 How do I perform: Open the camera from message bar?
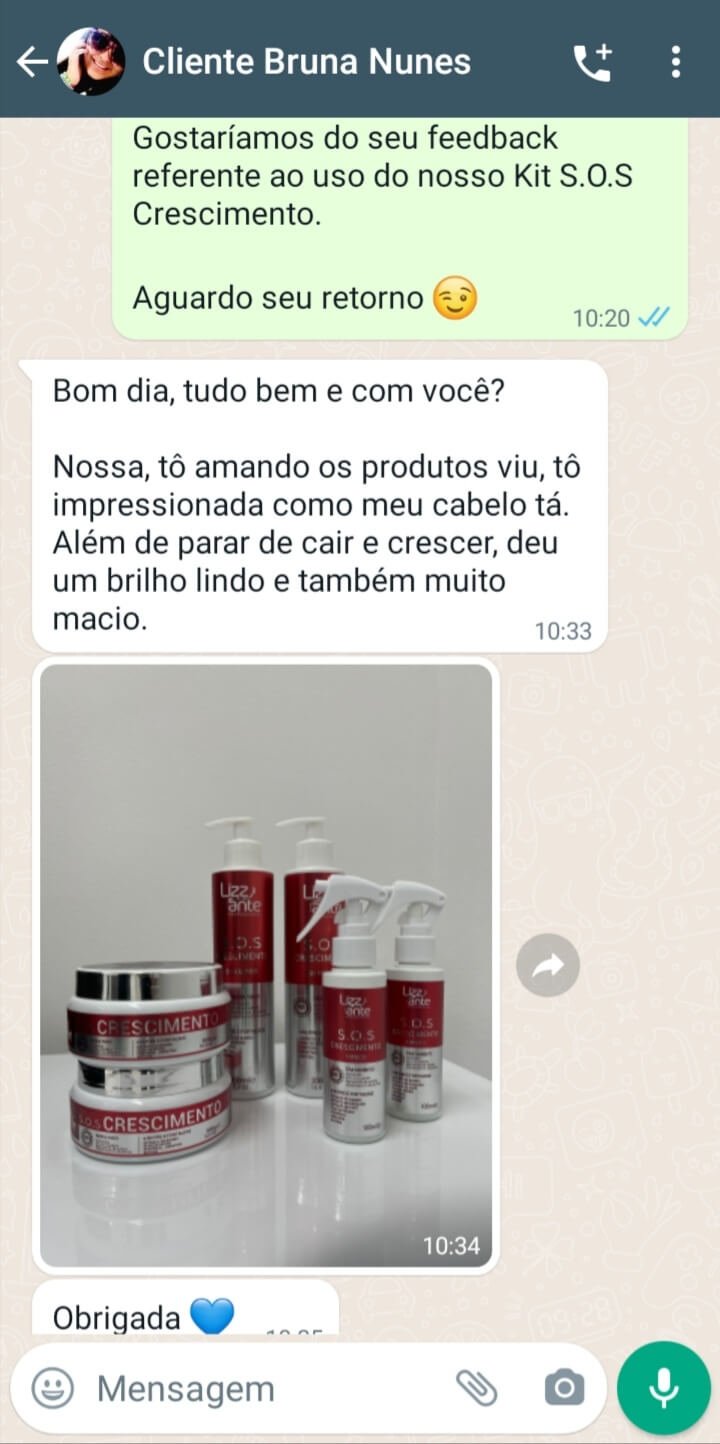[x=564, y=1388]
